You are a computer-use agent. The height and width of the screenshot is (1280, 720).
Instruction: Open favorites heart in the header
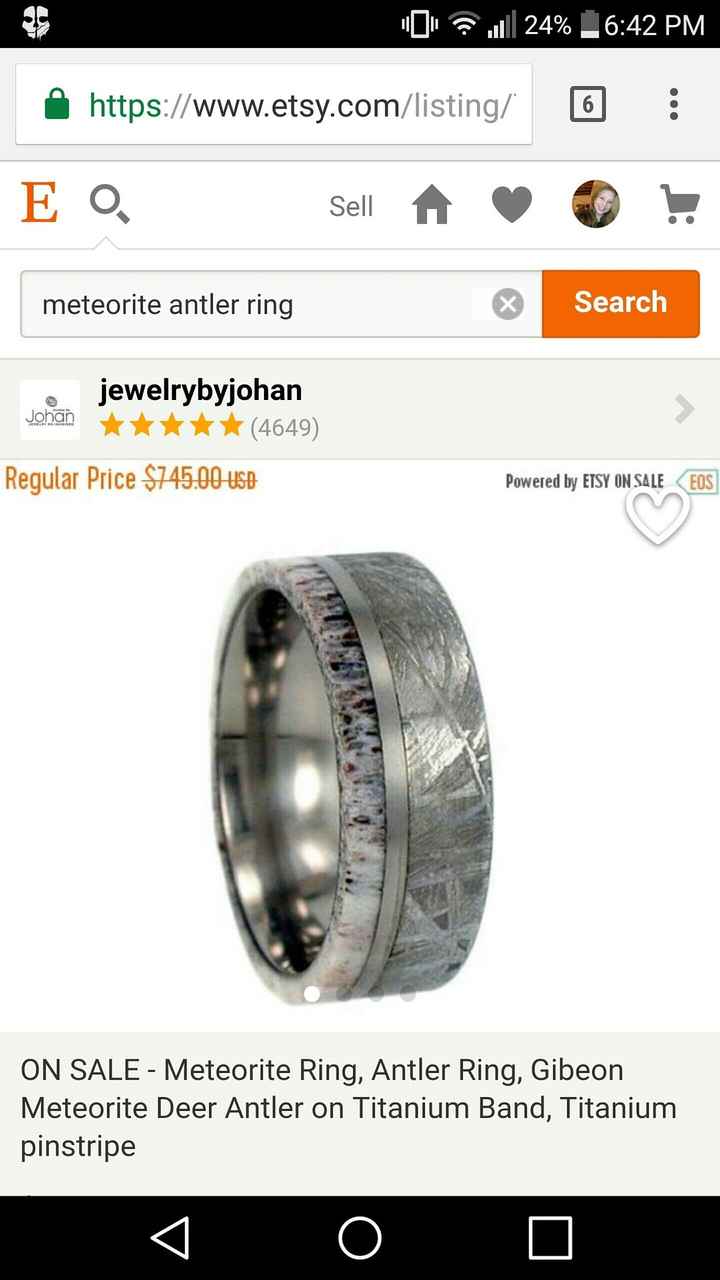[512, 206]
